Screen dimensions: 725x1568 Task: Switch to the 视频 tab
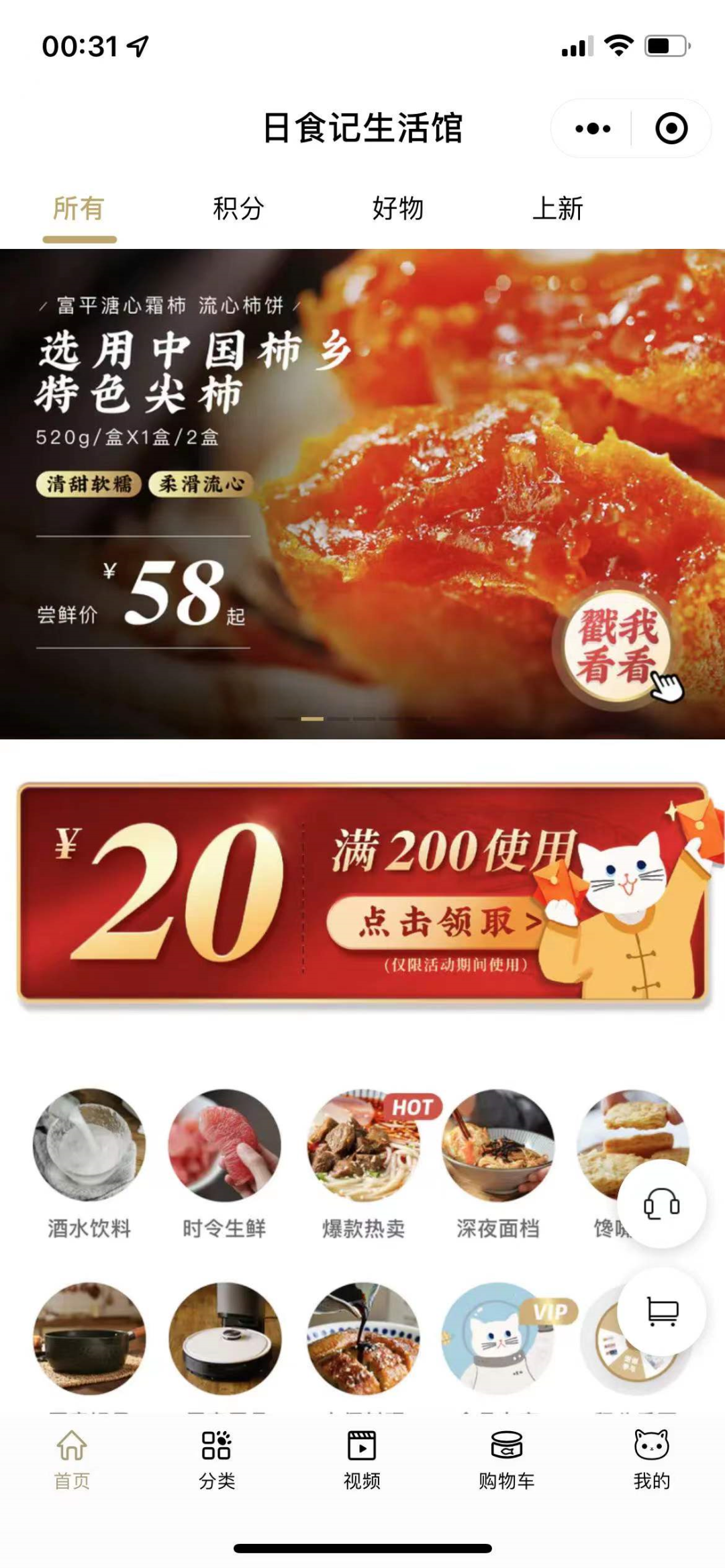[x=362, y=1460]
